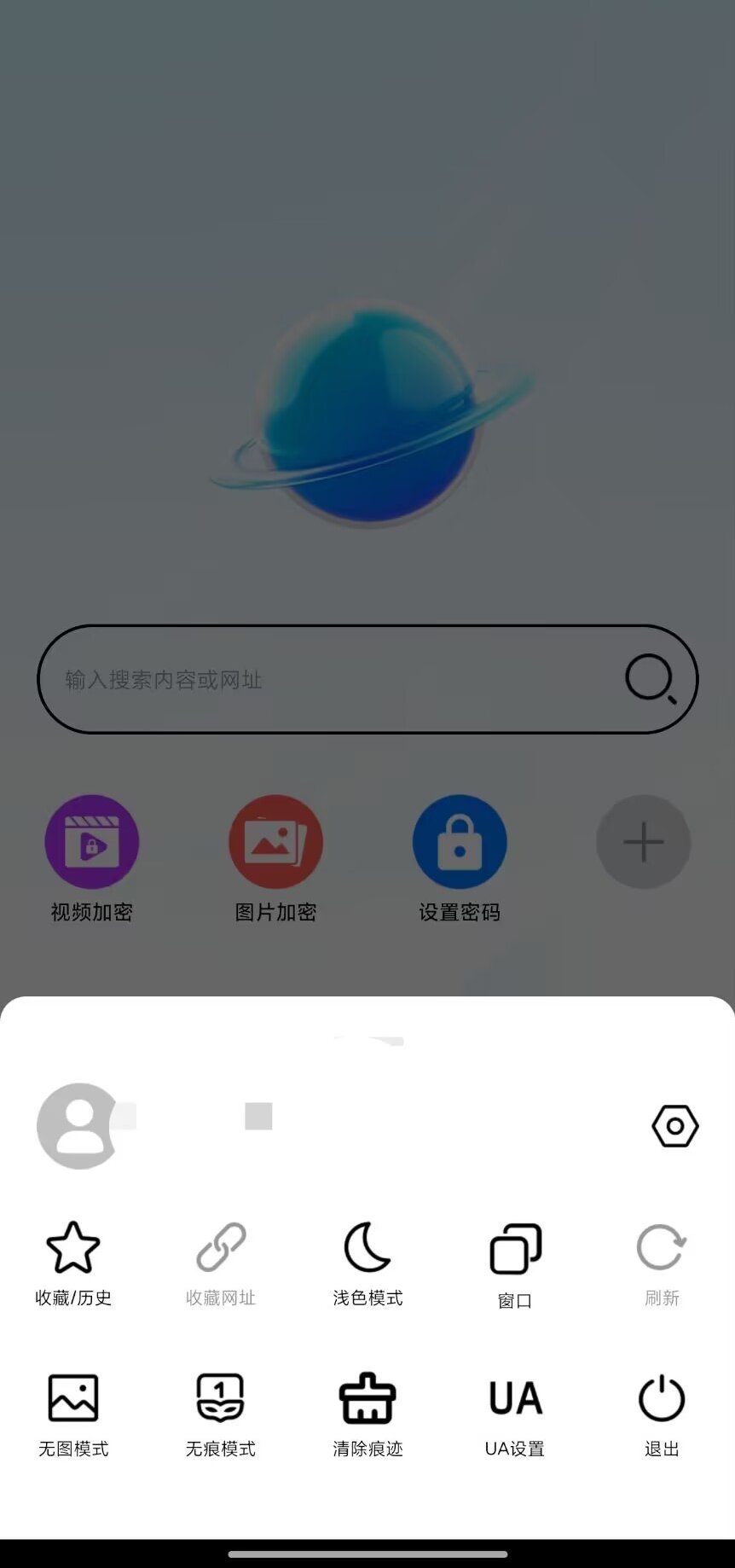Open settings via the hexagon gear icon
The height and width of the screenshot is (1568, 735).
click(x=675, y=1126)
